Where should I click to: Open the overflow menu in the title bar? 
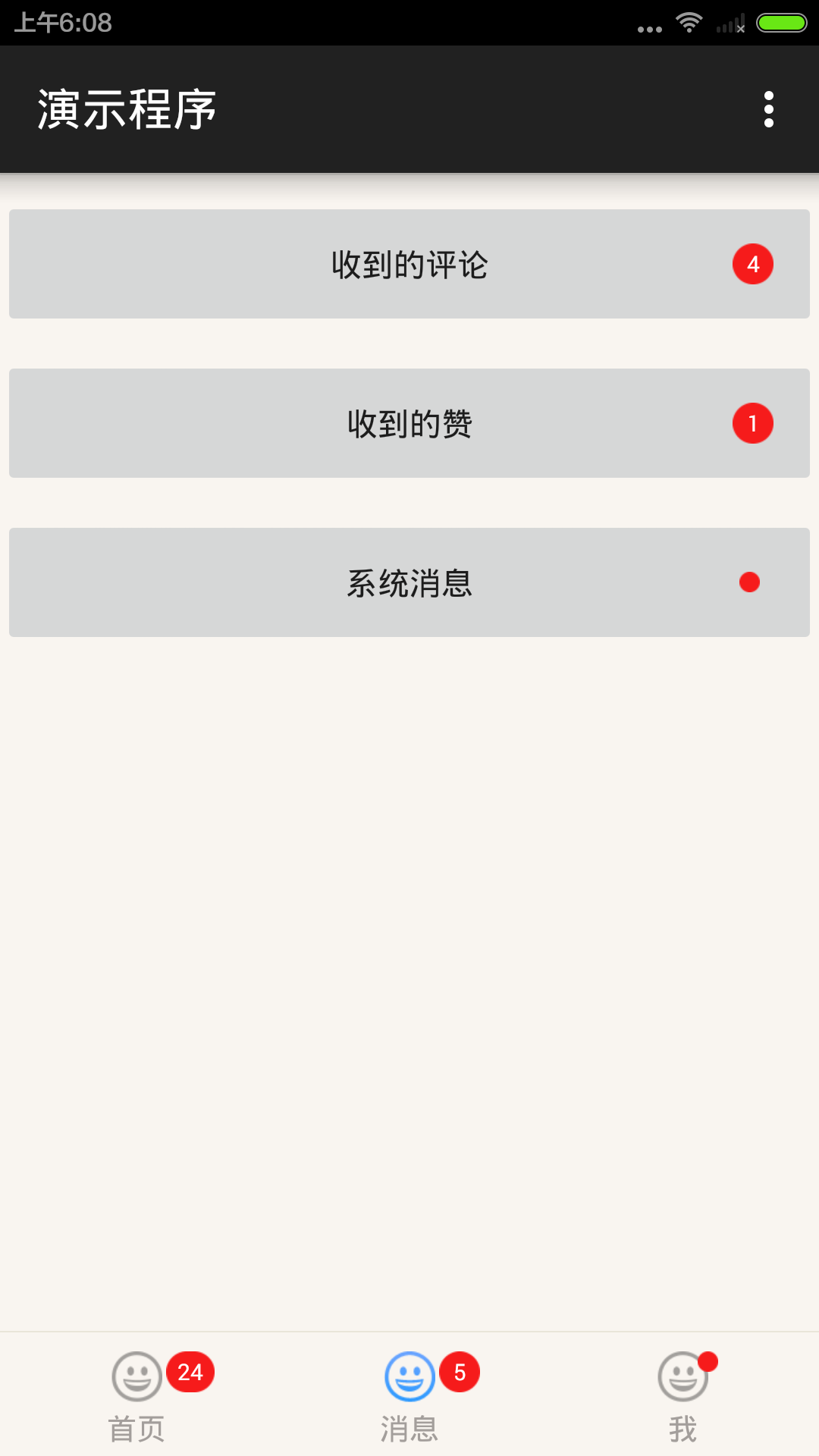[768, 108]
